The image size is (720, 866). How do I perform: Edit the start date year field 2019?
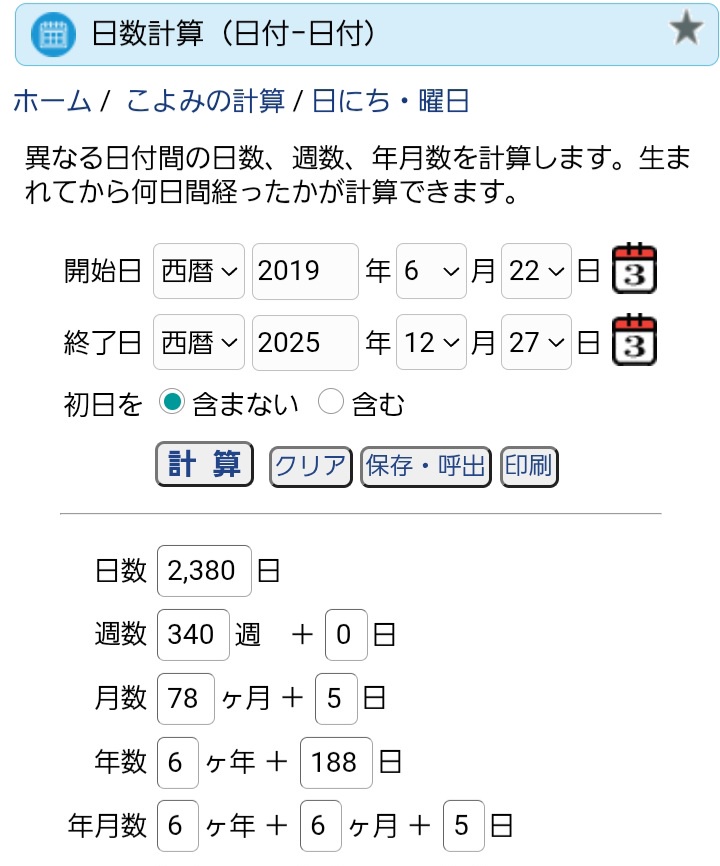click(304, 271)
